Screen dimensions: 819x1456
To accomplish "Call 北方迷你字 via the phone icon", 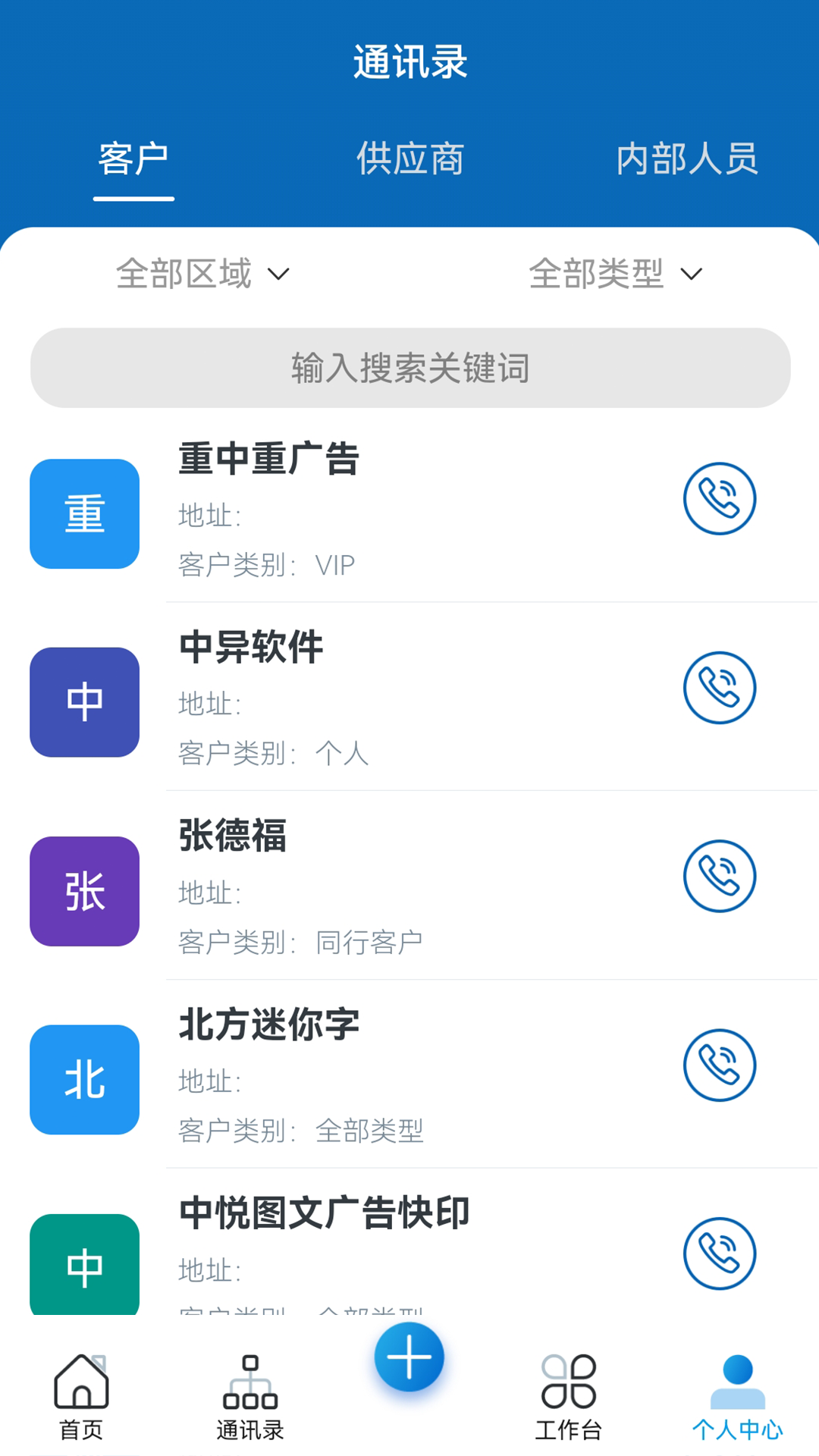I will (x=719, y=1065).
